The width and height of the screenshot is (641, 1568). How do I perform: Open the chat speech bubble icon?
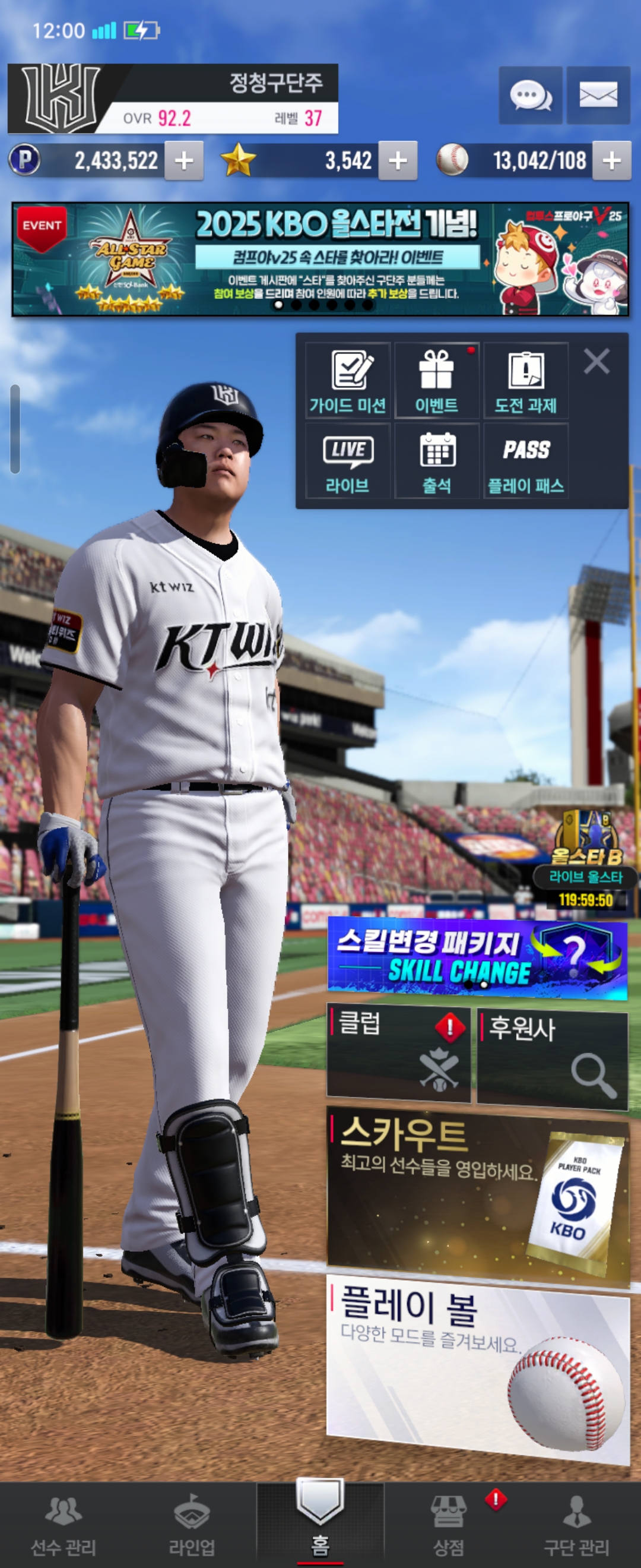(529, 96)
